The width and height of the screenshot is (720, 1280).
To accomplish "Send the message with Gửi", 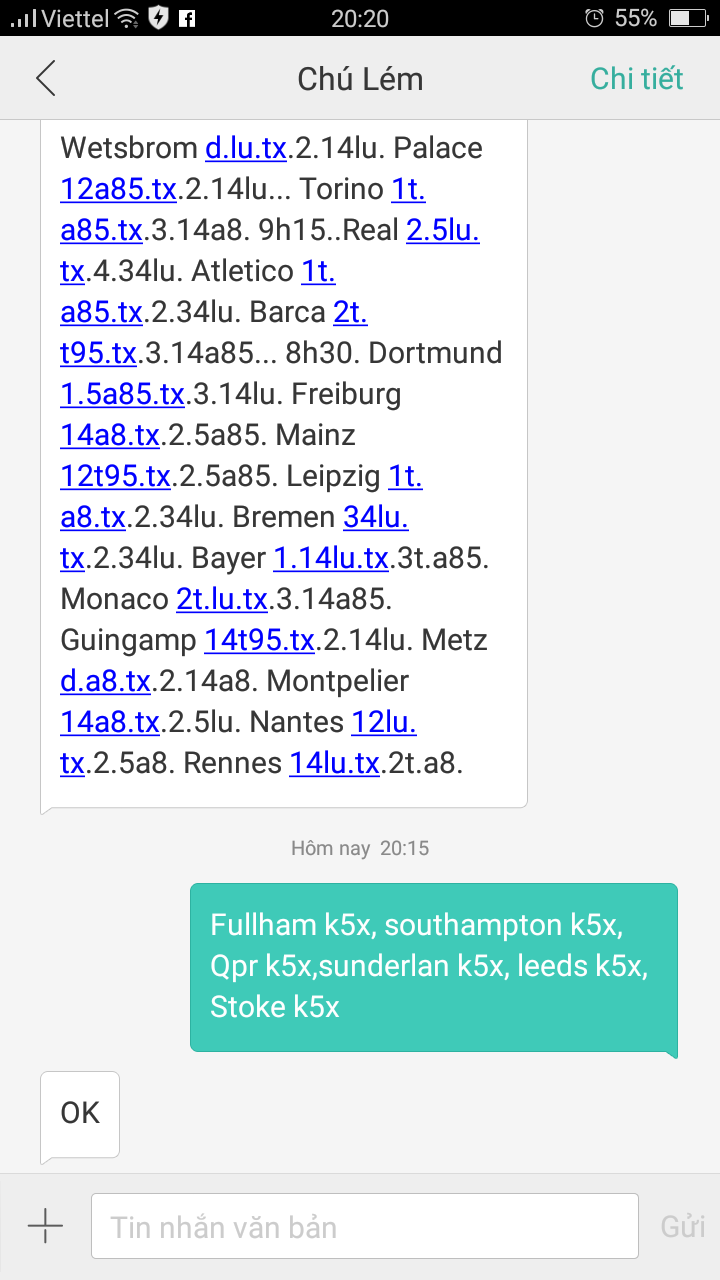I will click(x=682, y=1227).
